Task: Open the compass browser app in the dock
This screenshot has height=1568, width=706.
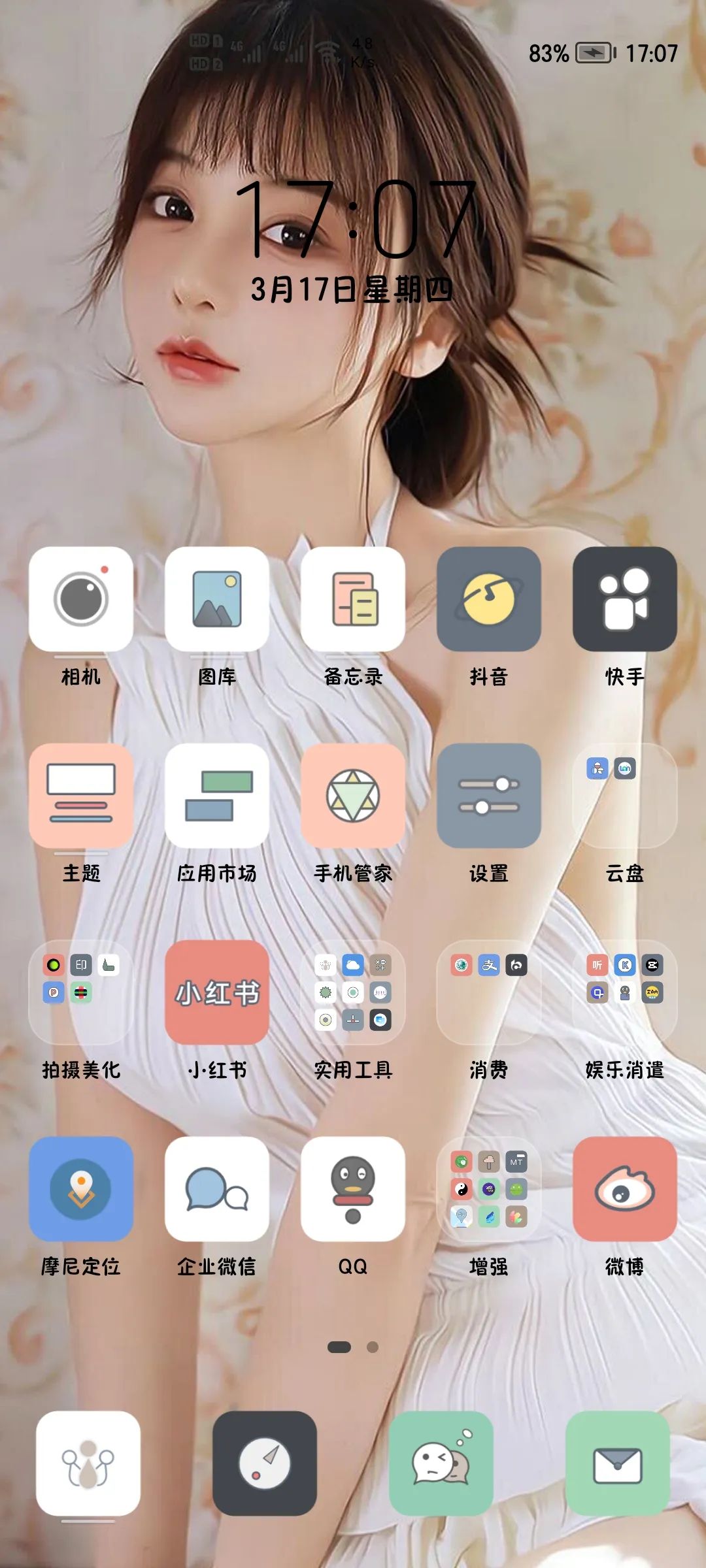Action: pos(265,1463)
